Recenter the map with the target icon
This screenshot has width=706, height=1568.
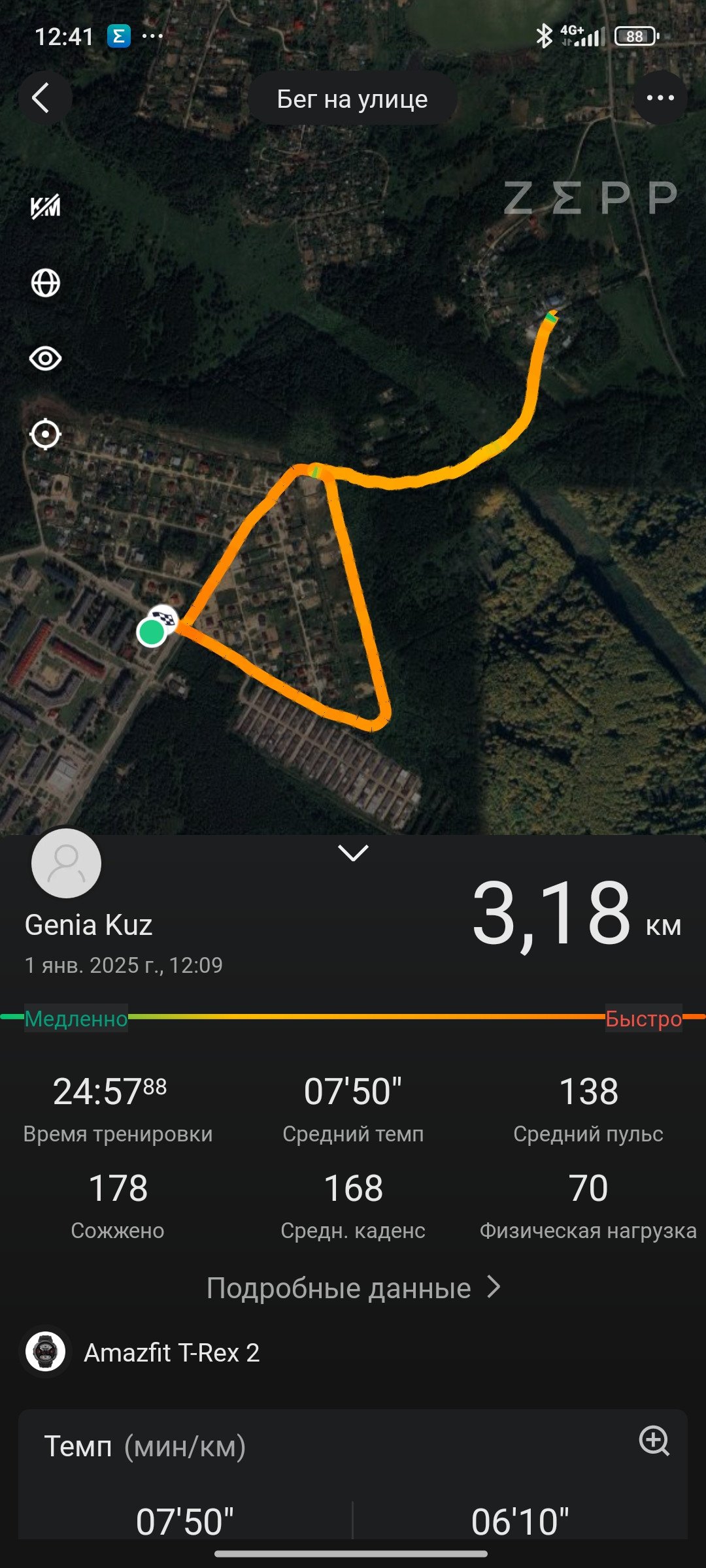click(x=45, y=434)
